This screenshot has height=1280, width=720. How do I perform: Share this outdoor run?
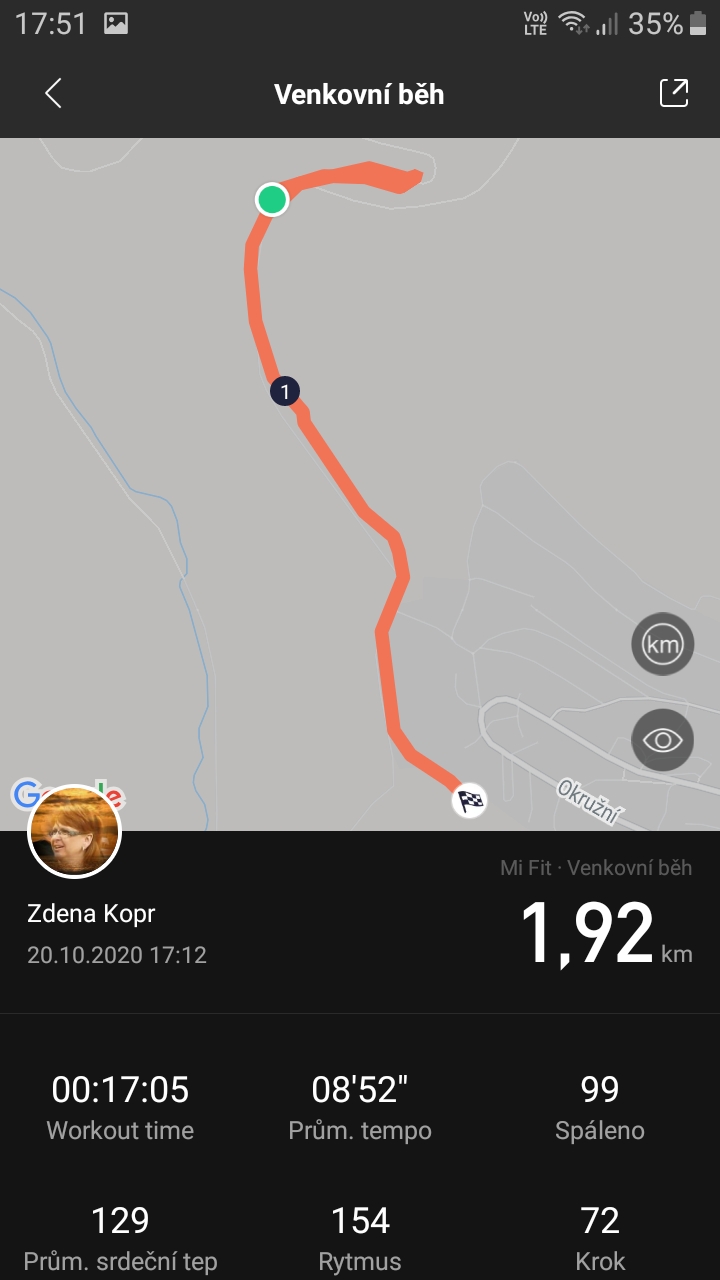(674, 93)
